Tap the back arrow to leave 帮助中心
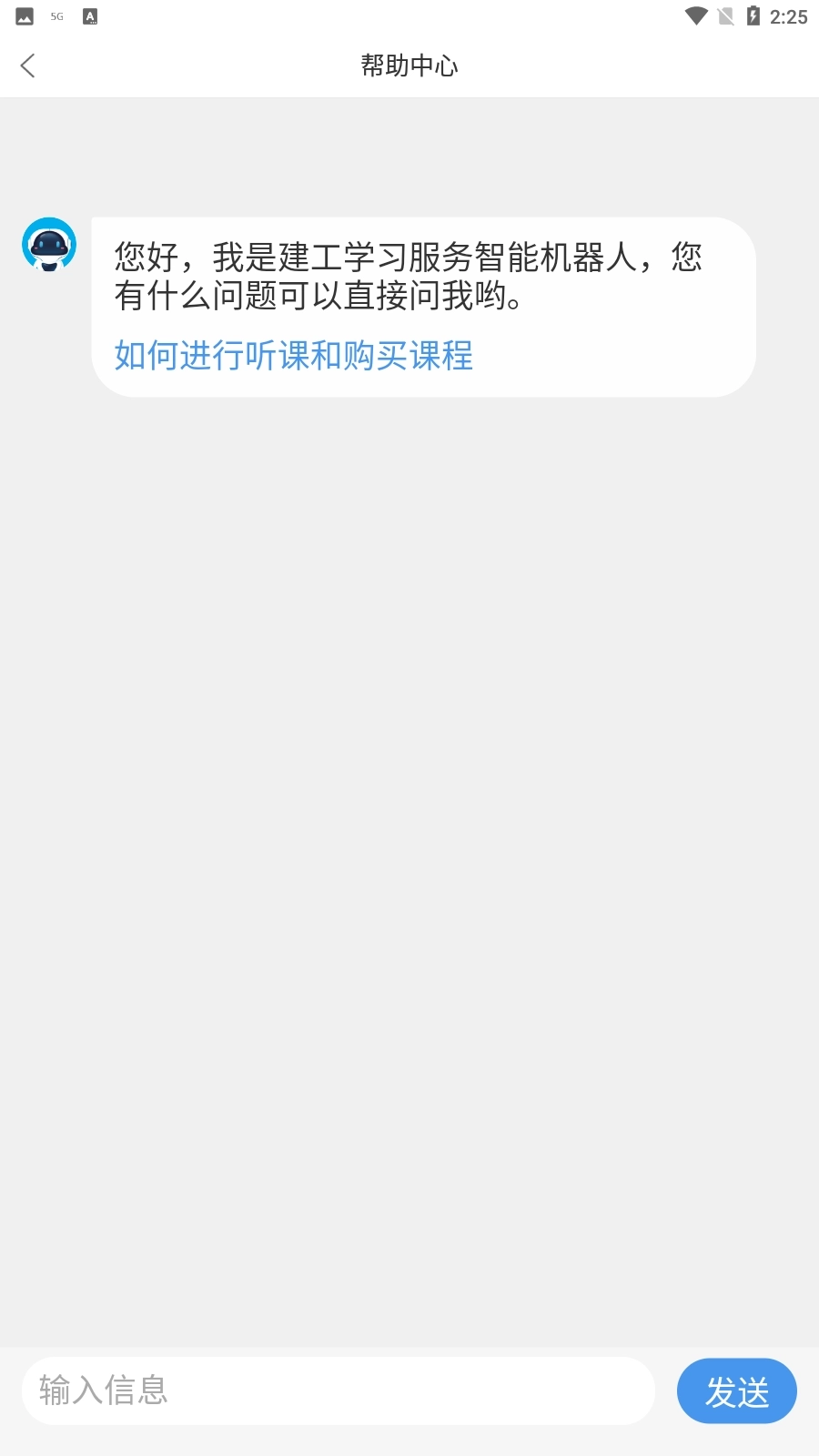Screen dimensions: 819x1456 (28, 65)
